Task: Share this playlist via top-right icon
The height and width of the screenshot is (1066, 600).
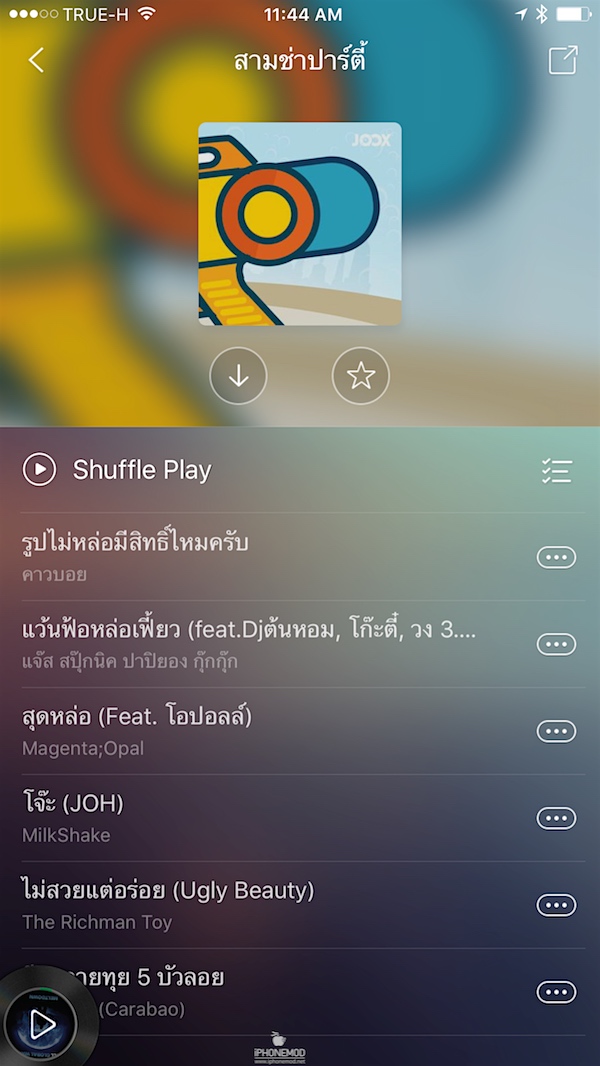Action: 563,60
